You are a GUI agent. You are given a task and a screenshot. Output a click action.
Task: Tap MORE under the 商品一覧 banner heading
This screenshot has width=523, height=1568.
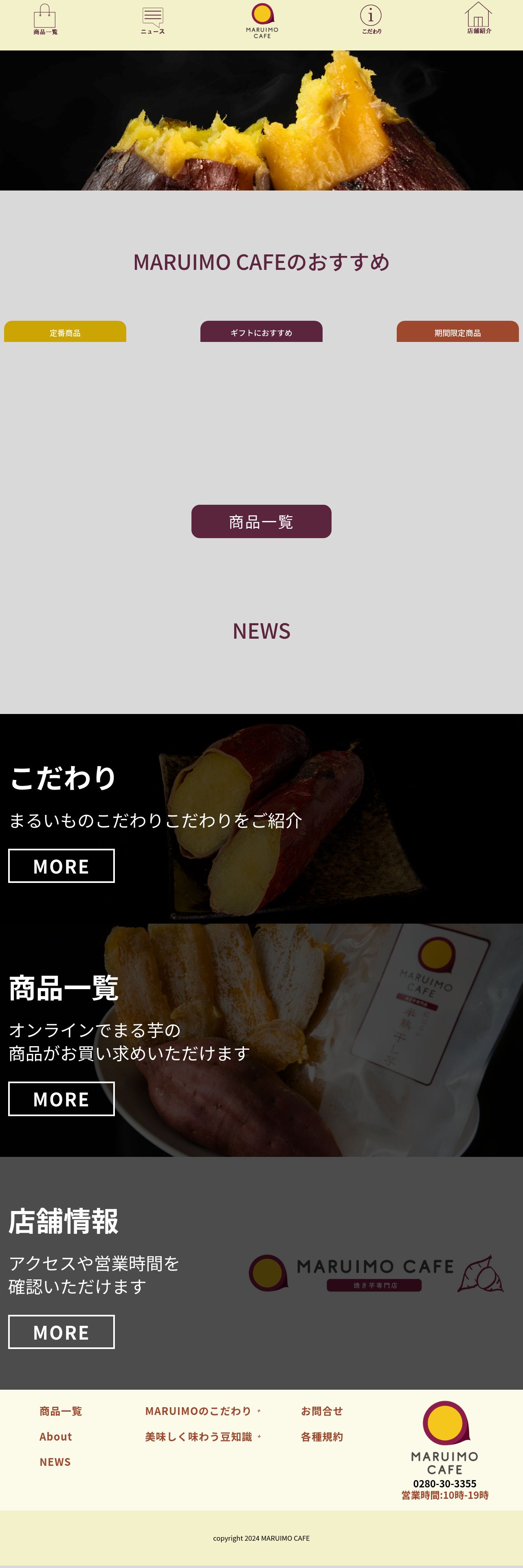[62, 1098]
